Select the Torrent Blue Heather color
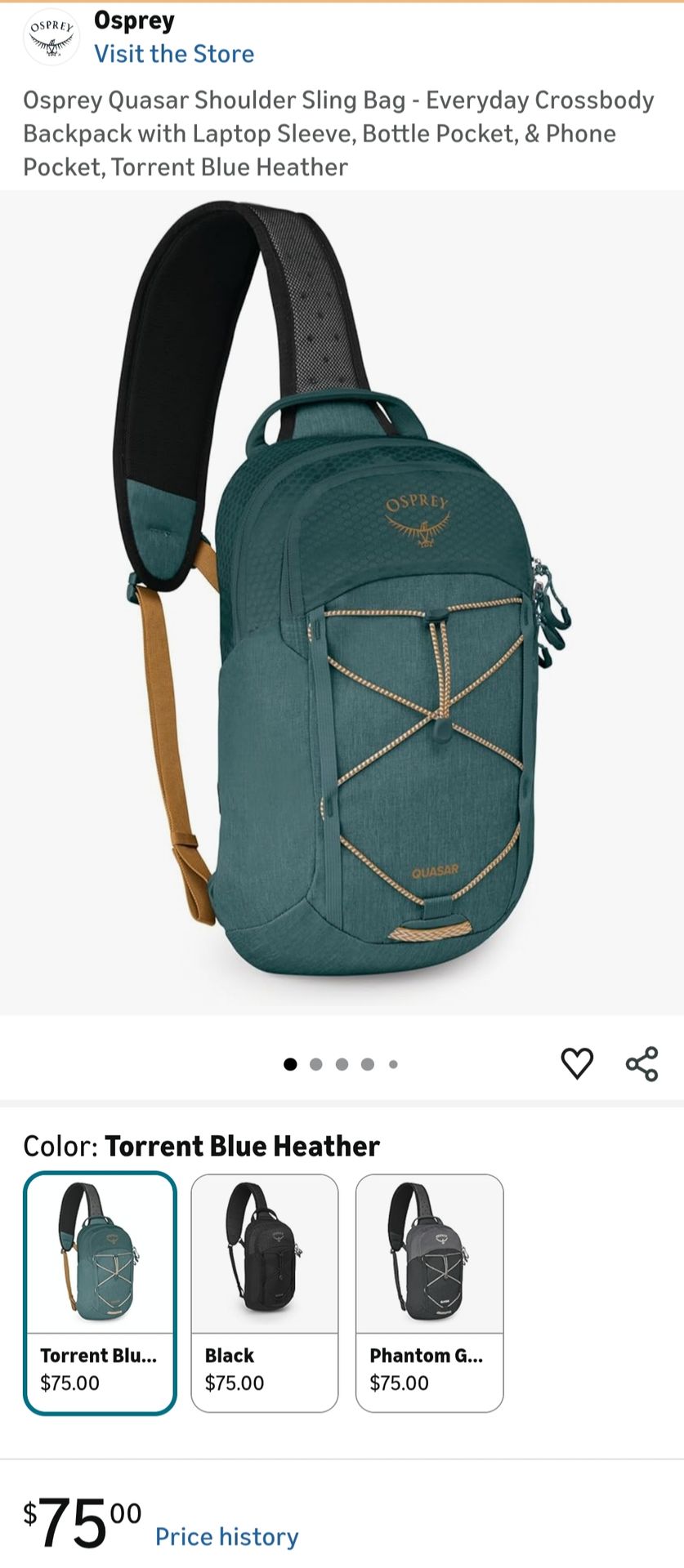The height and width of the screenshot is (1568, 684). point(100,1292)
